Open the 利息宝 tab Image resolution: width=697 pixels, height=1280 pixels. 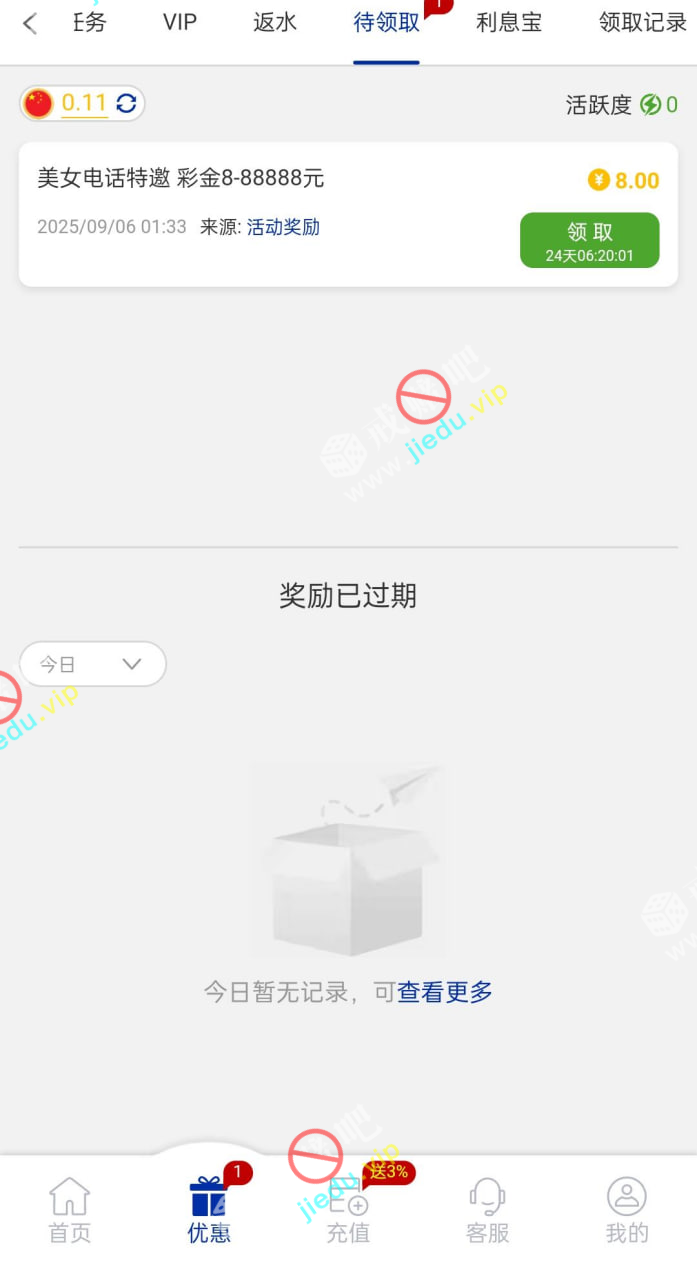pyautogui.click(x=509, y=23)
